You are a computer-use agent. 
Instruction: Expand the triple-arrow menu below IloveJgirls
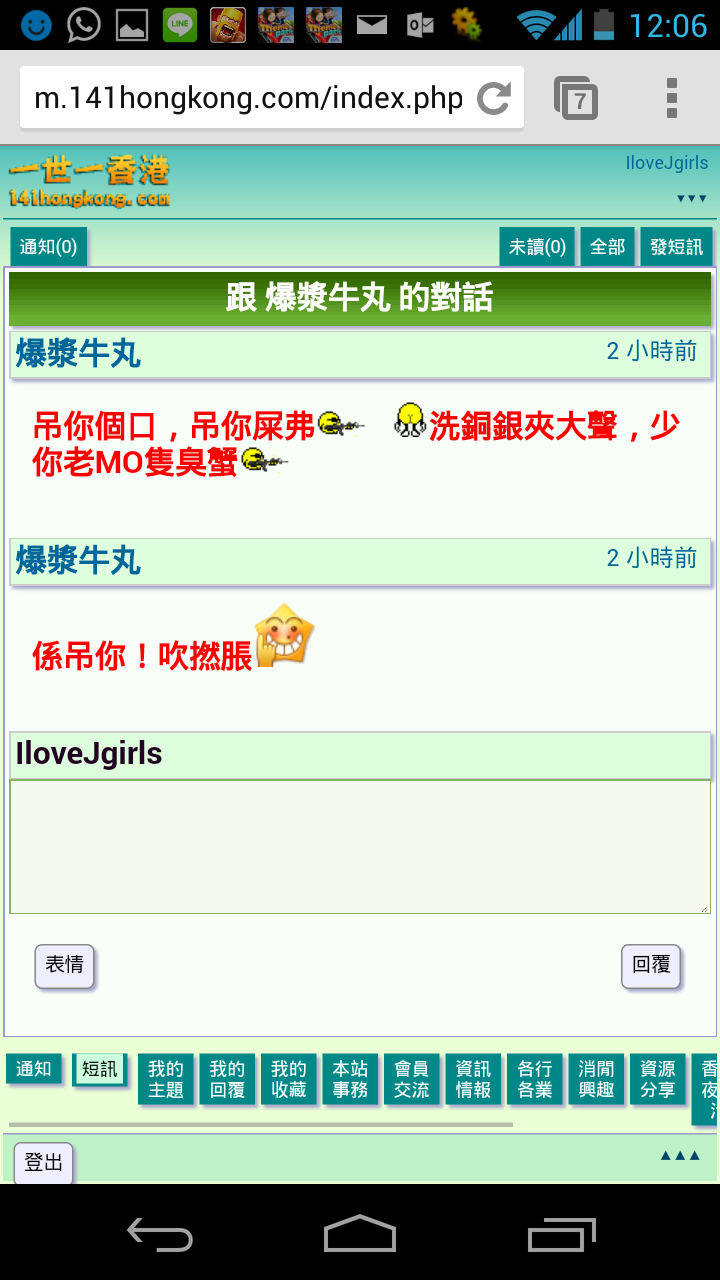(691, 198)
